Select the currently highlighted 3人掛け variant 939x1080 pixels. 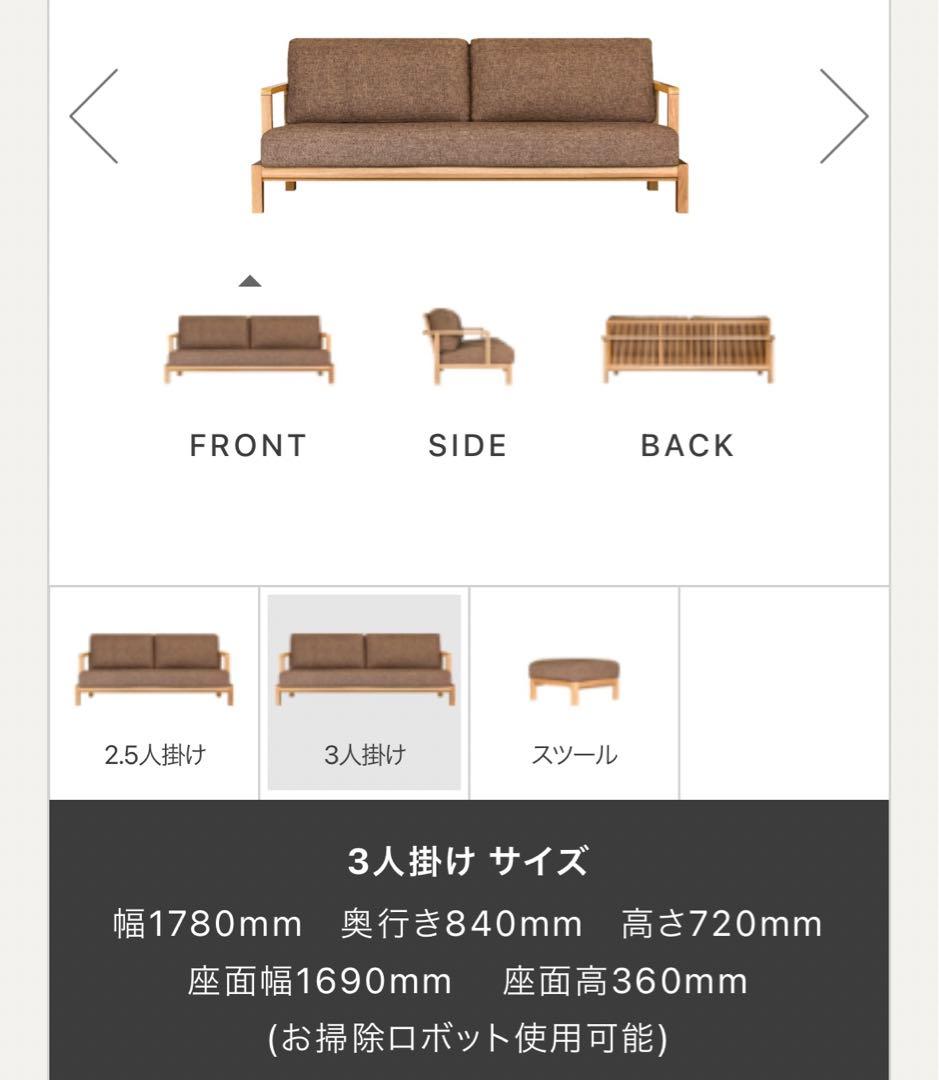[363, 693]
